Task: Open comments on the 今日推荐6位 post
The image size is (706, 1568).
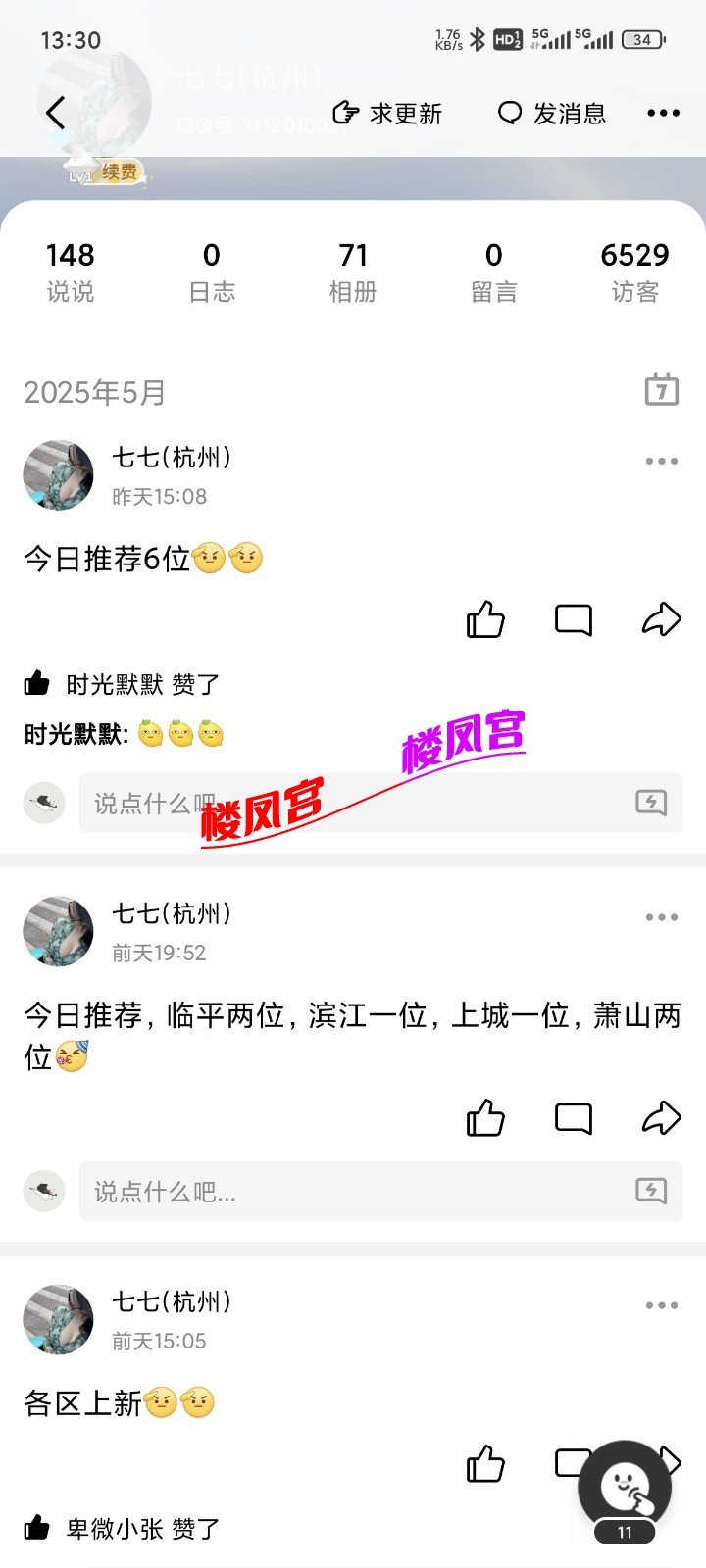Action: tap(574, 618)
